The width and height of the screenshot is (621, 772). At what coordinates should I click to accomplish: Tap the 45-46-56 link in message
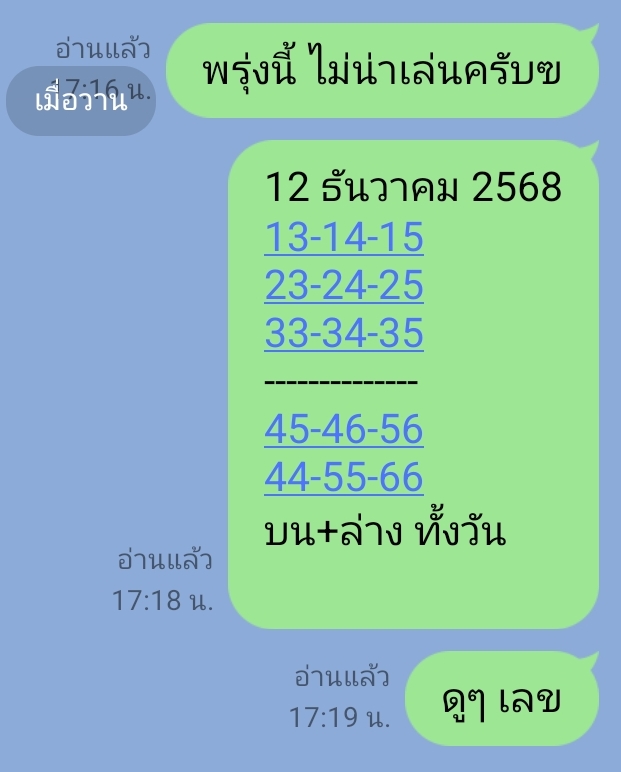344,430
